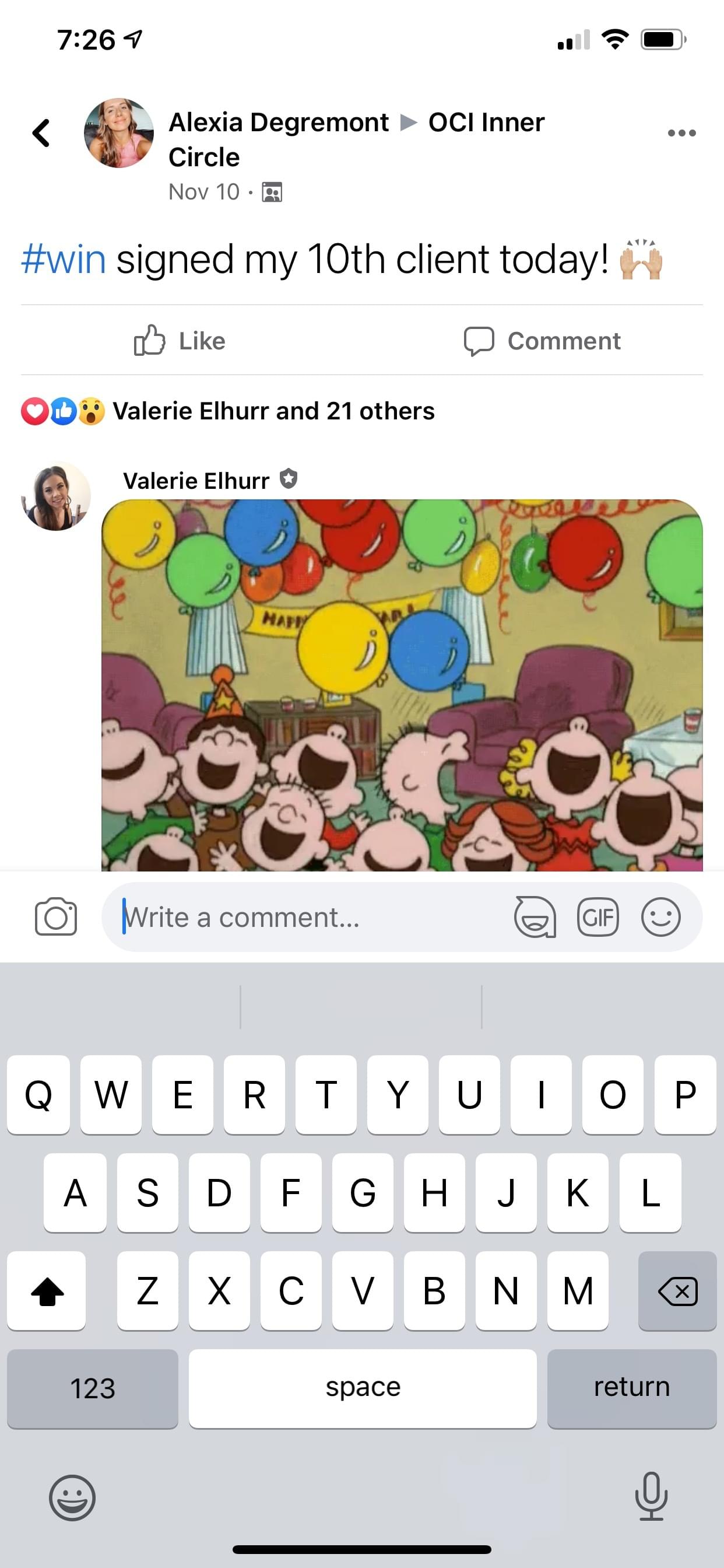The image size is (724, 1568).
Task: Like Alexia's post
Action: click(x=180, y=340)
